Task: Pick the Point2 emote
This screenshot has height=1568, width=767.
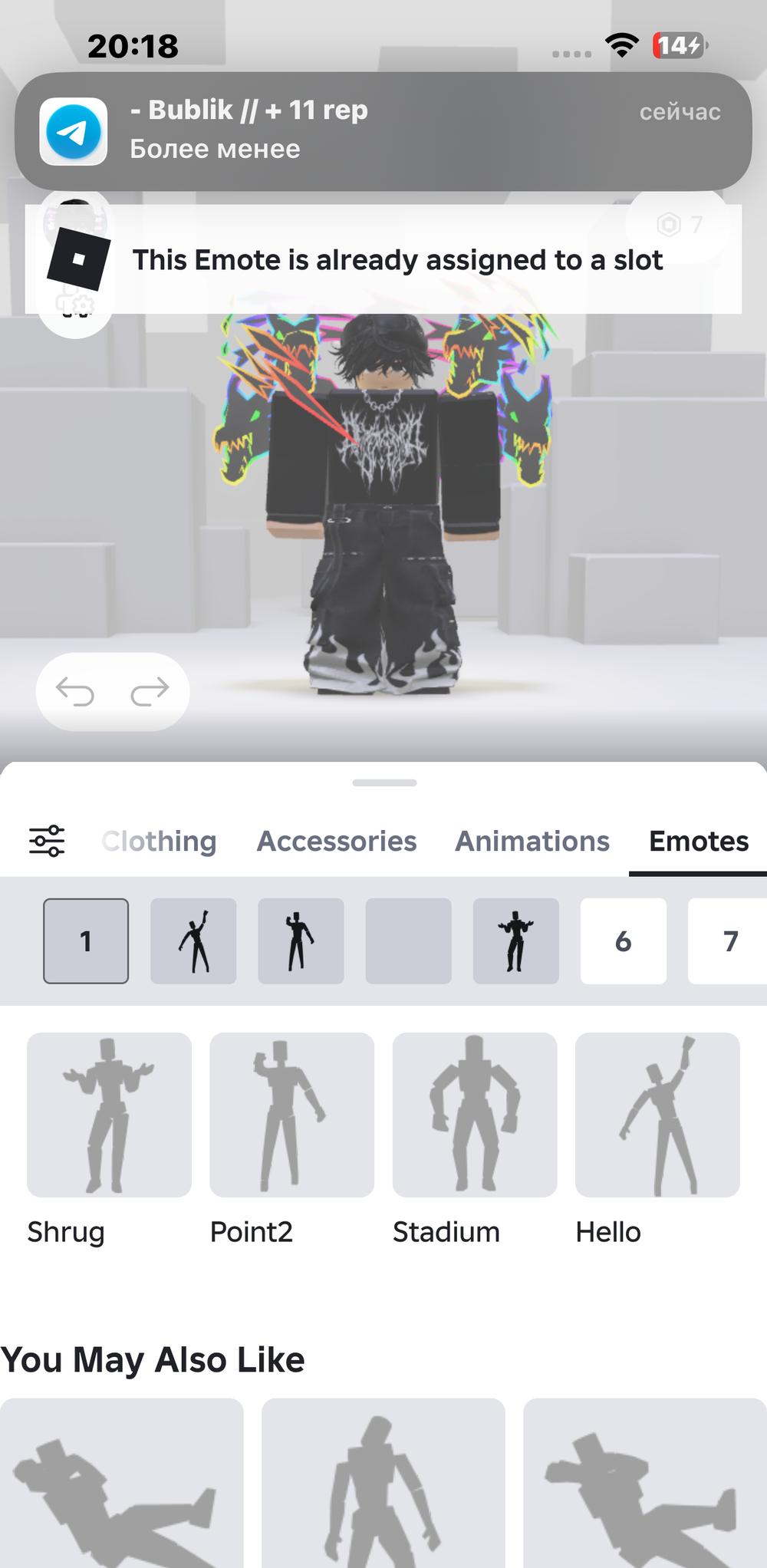Action: point(291,1115)
